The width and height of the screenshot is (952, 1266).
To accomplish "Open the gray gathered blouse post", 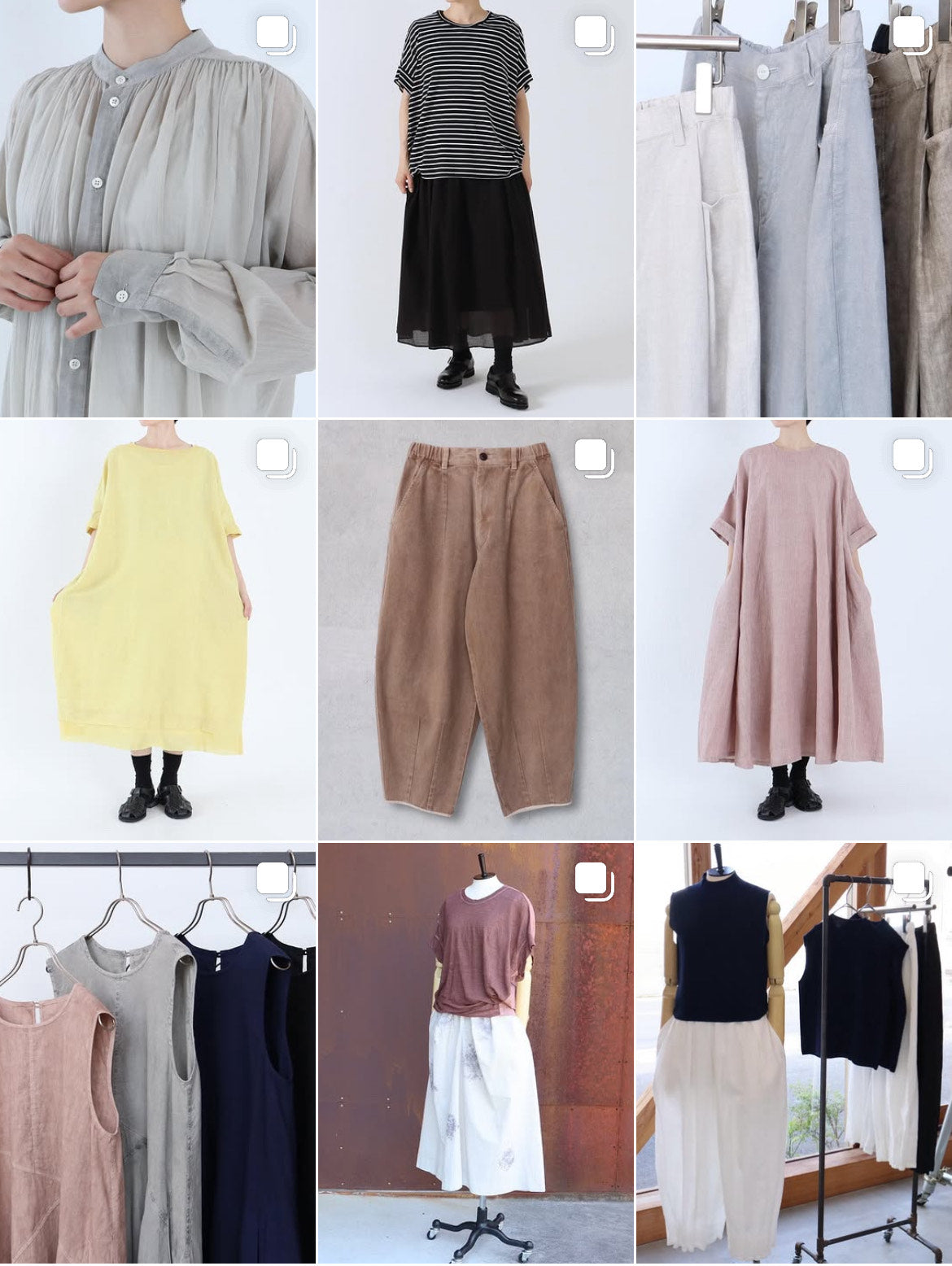I will (x=157, y=208).
